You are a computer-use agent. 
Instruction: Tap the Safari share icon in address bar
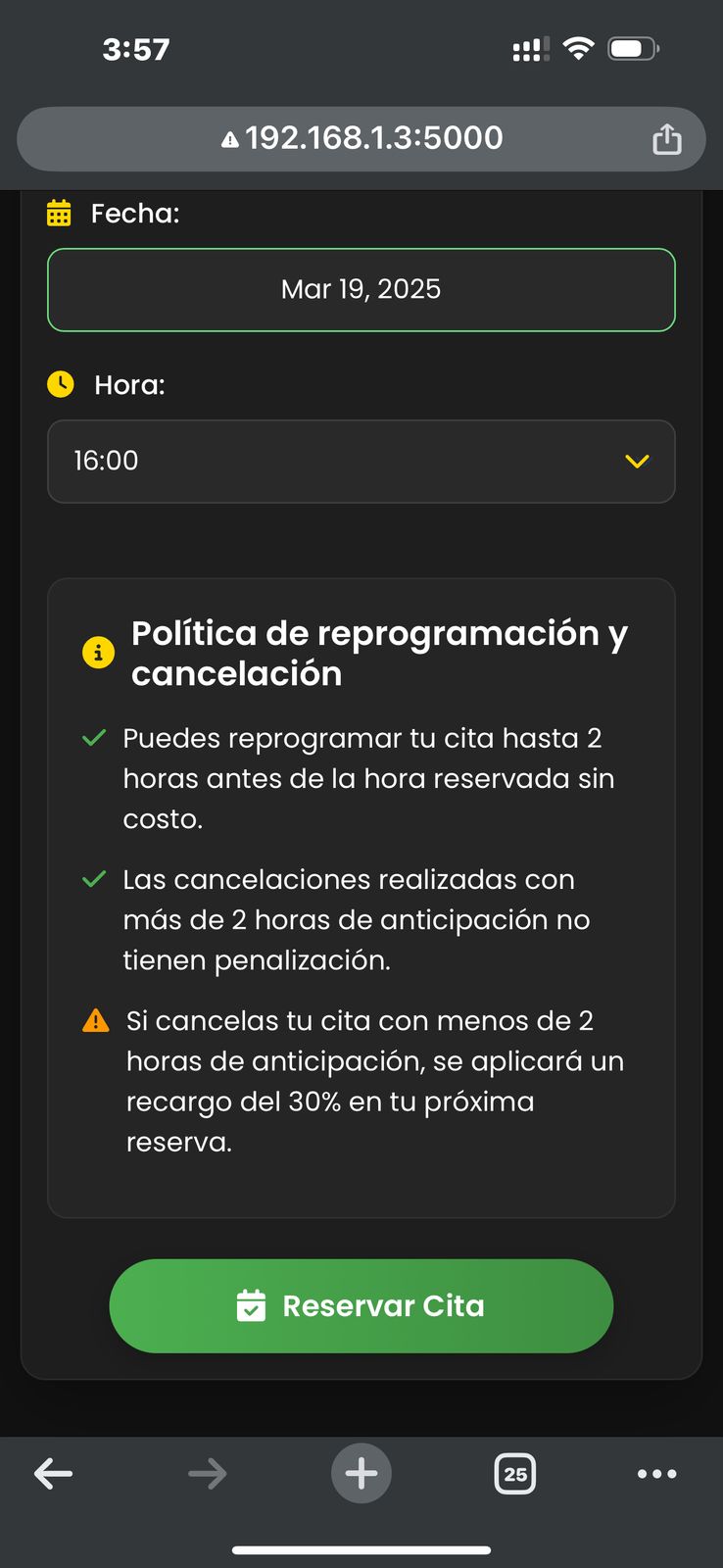(667, 138)
